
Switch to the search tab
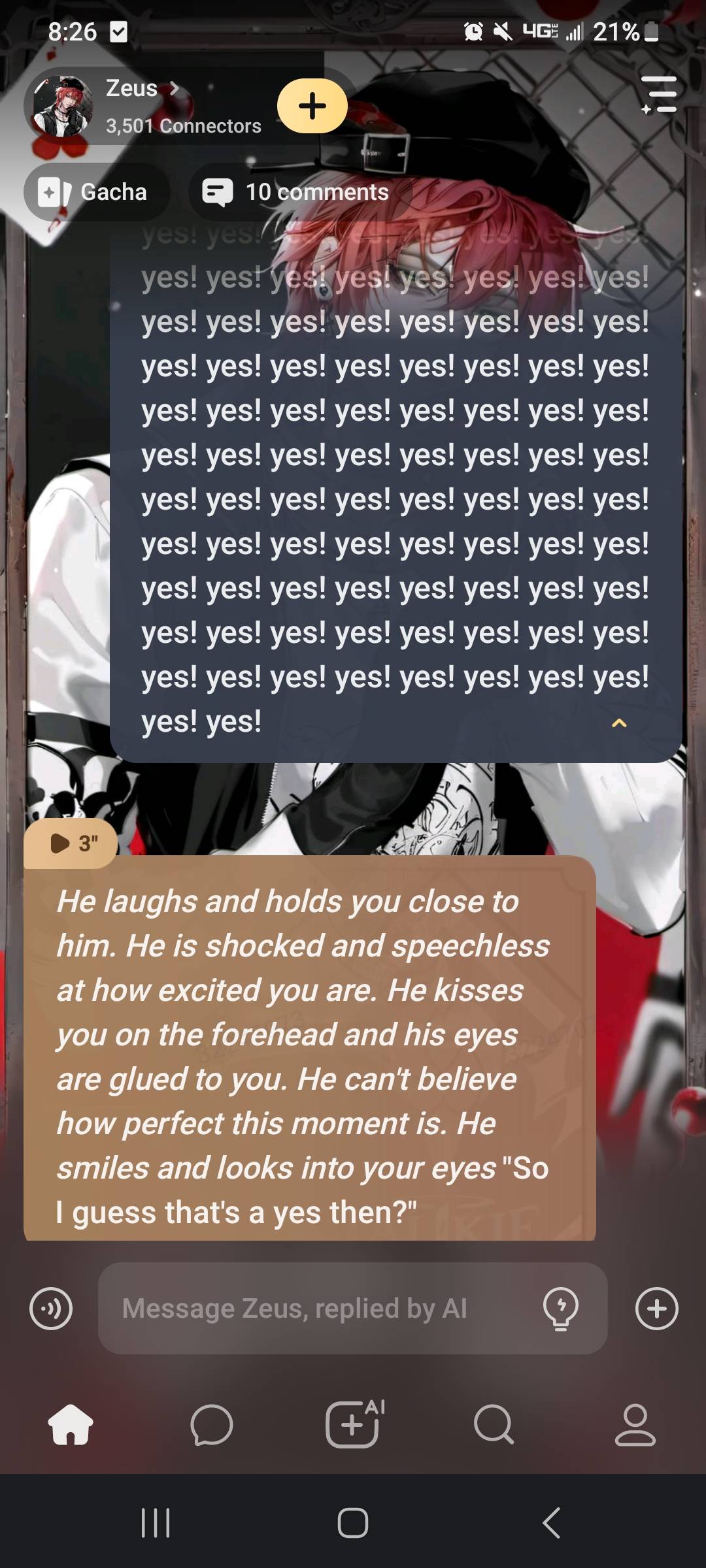[x=494, y=1424]
